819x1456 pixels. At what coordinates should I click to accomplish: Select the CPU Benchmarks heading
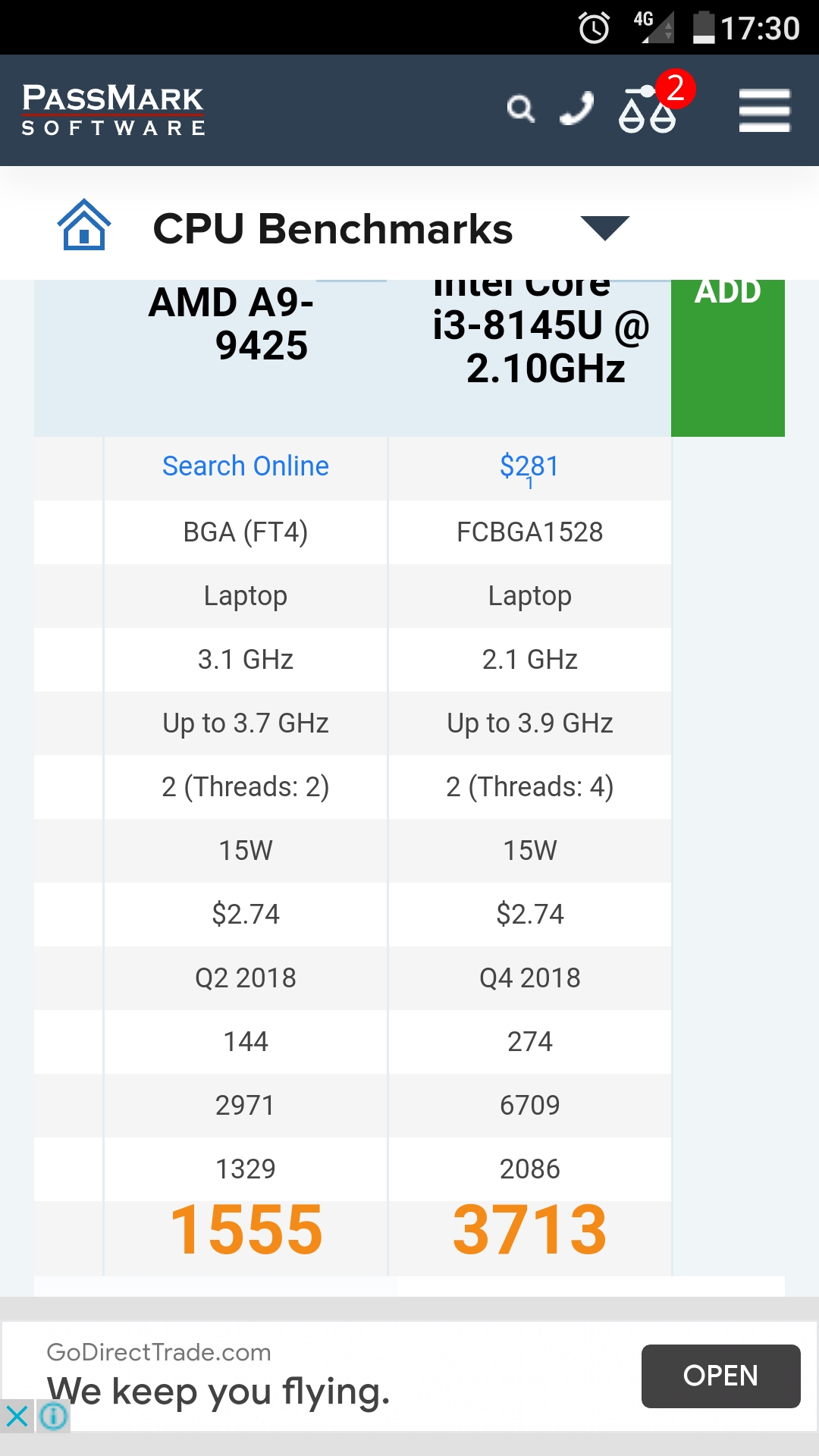tap(332, 227)
